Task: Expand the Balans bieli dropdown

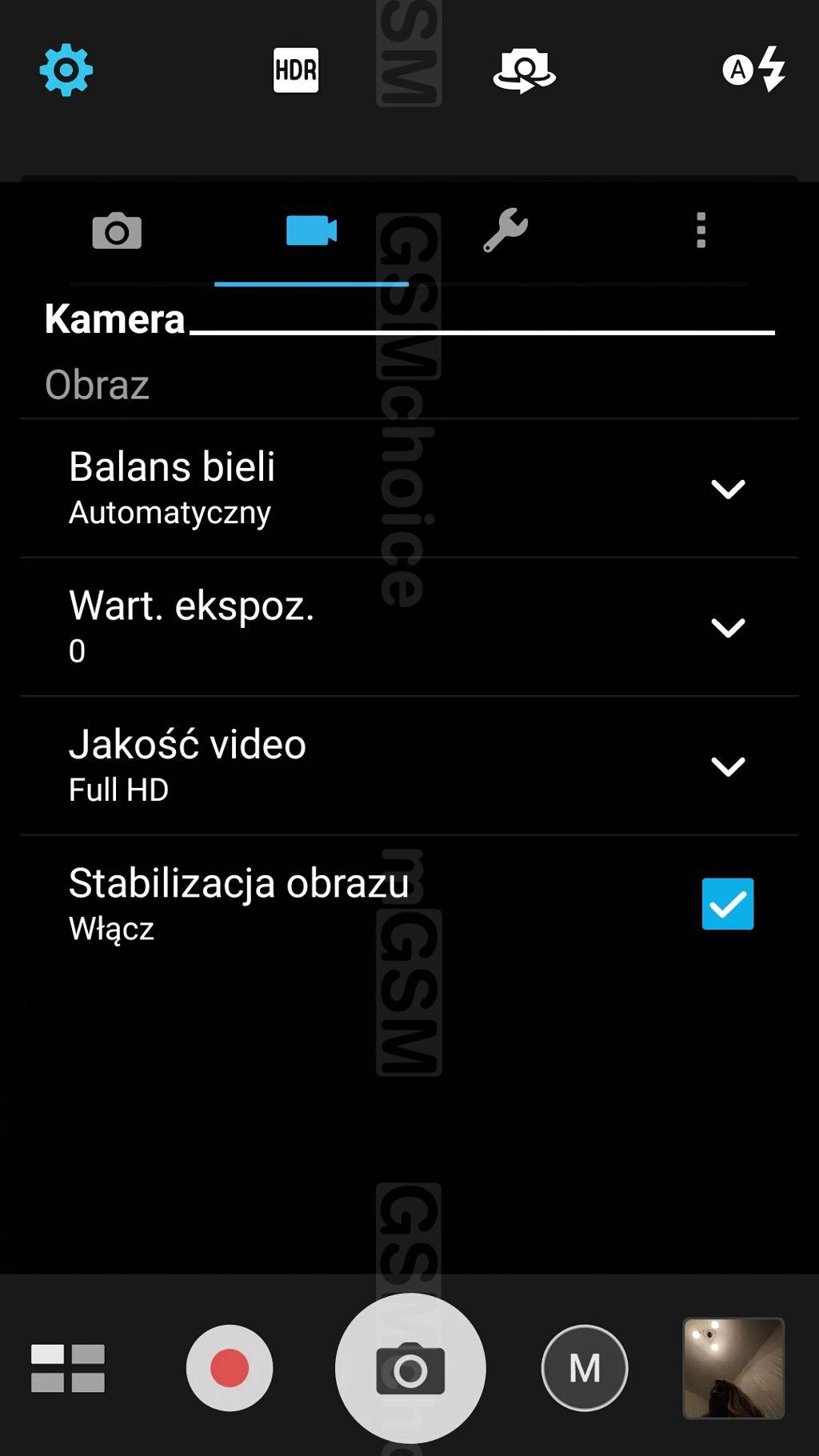Action: pos(728,489)
